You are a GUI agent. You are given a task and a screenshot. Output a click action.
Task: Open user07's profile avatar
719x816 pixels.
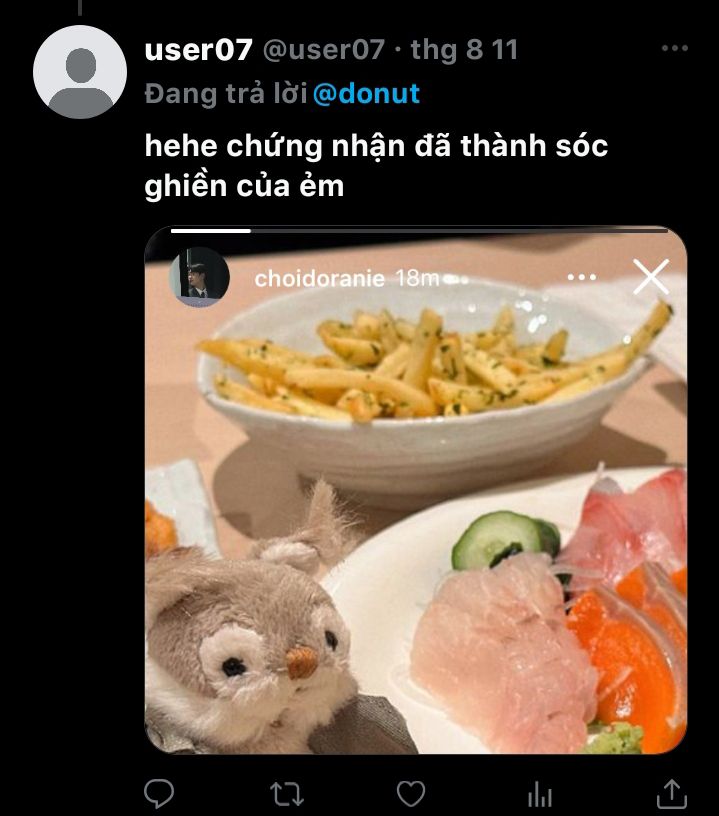point(80,72)
